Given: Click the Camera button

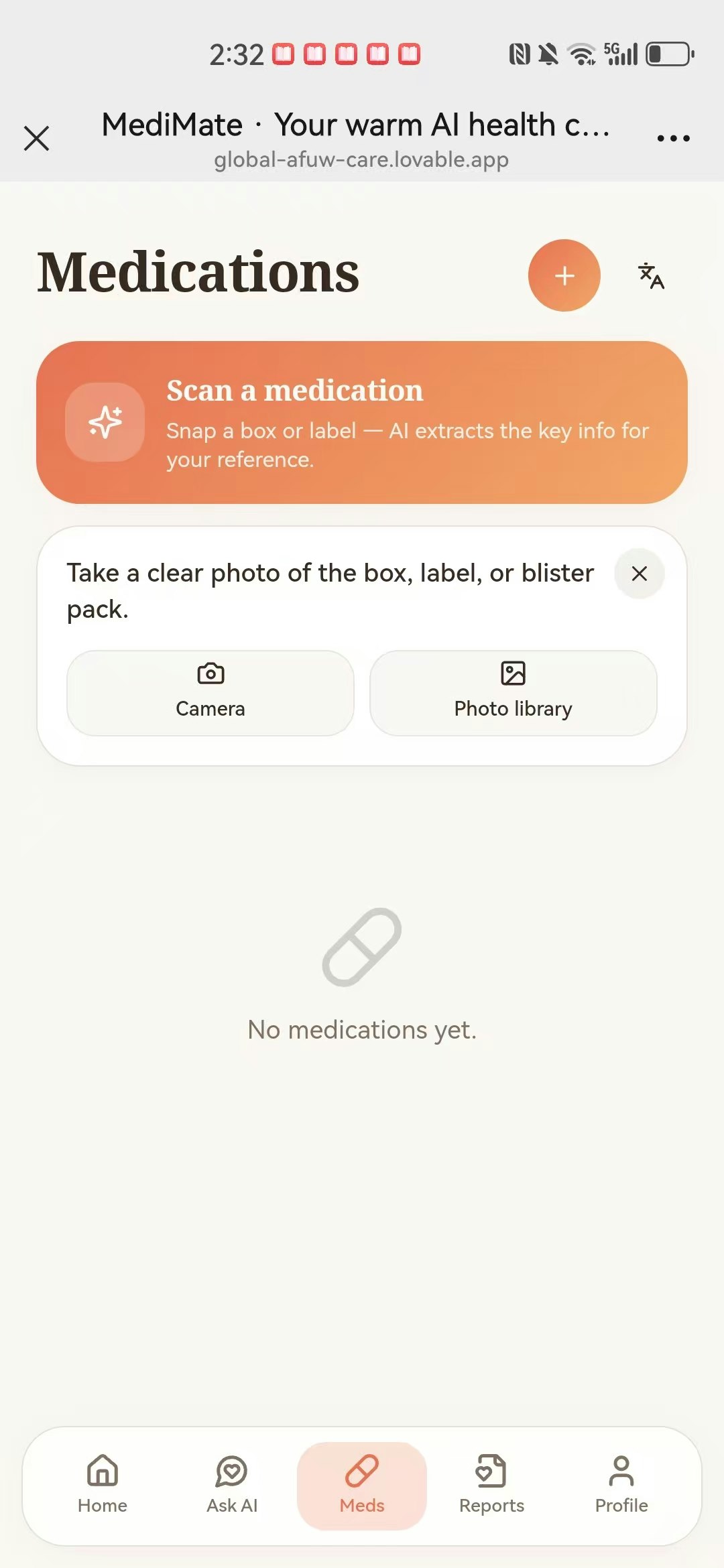Looking at the screenshot, I should tap(210, 692).
